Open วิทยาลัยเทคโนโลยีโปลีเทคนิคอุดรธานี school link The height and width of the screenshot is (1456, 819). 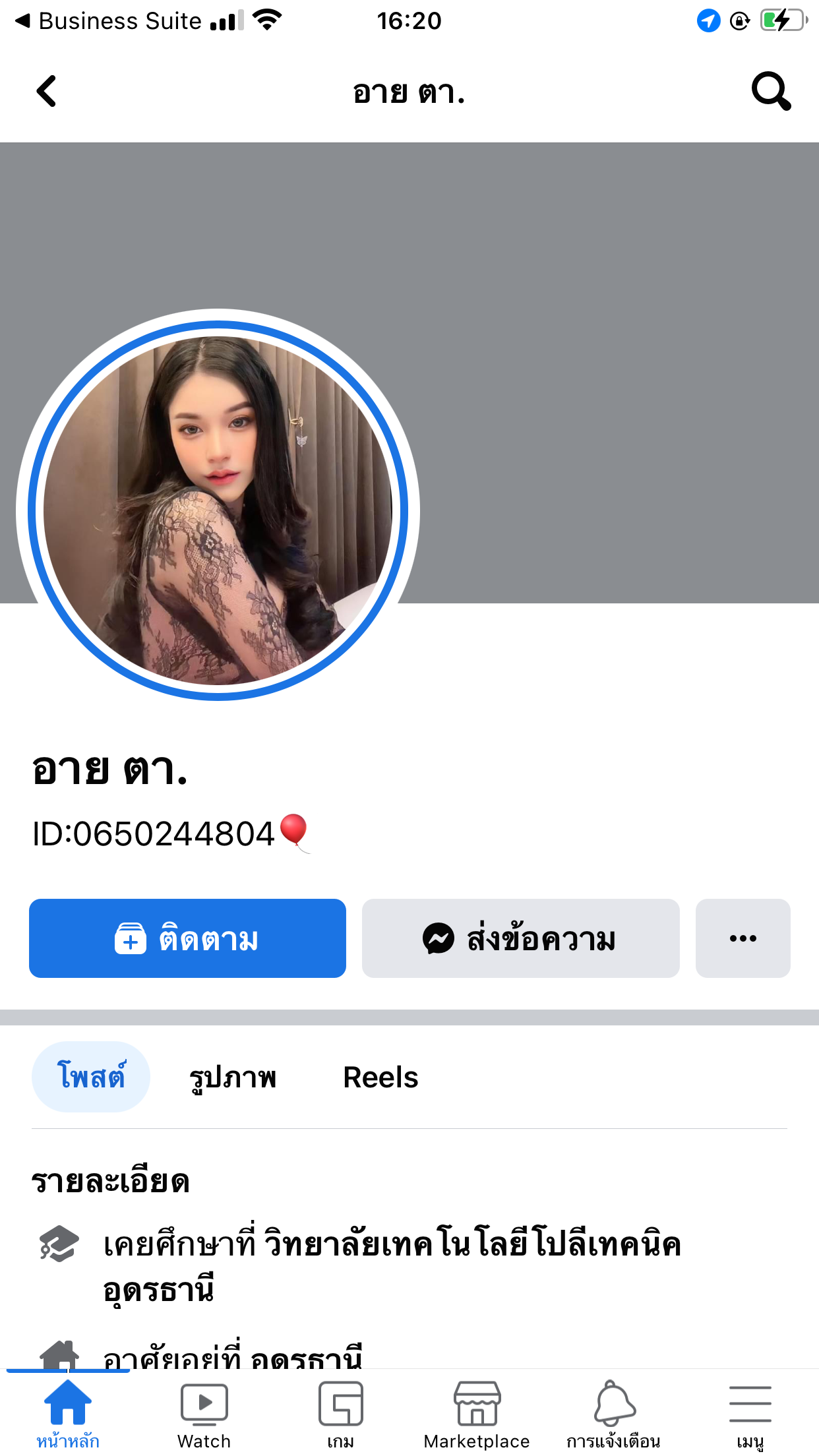(x=472, y=1245)
